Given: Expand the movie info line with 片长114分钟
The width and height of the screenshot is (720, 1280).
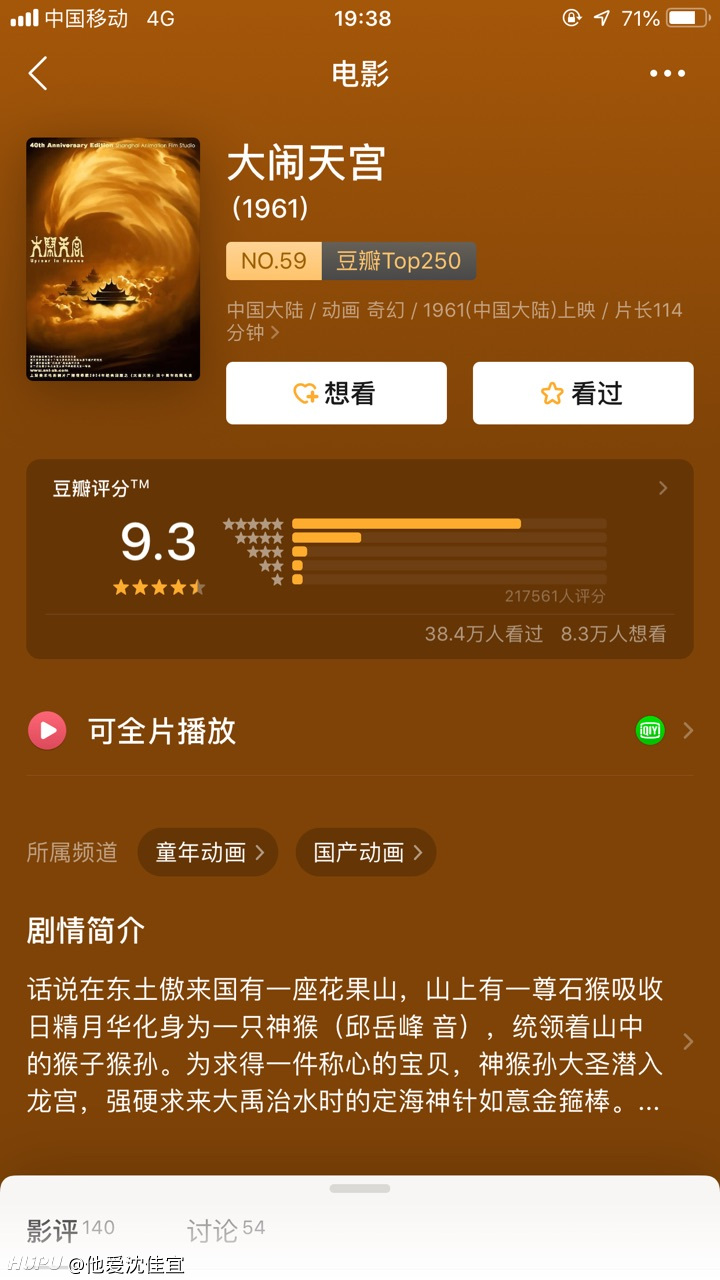Looking at the screenshot, I should (455, 321).
